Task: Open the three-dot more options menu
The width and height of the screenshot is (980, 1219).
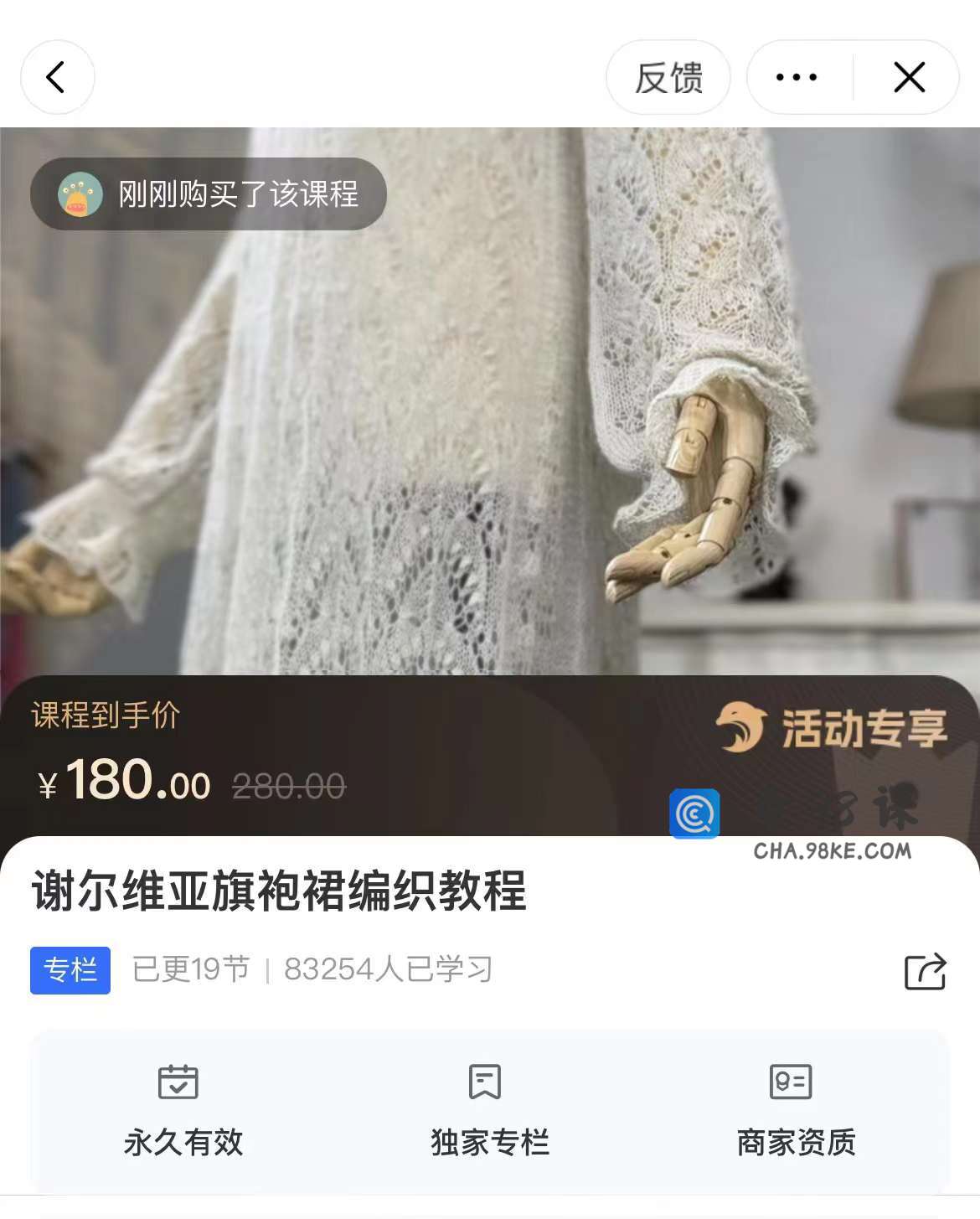Action: (x=797, y=78)
